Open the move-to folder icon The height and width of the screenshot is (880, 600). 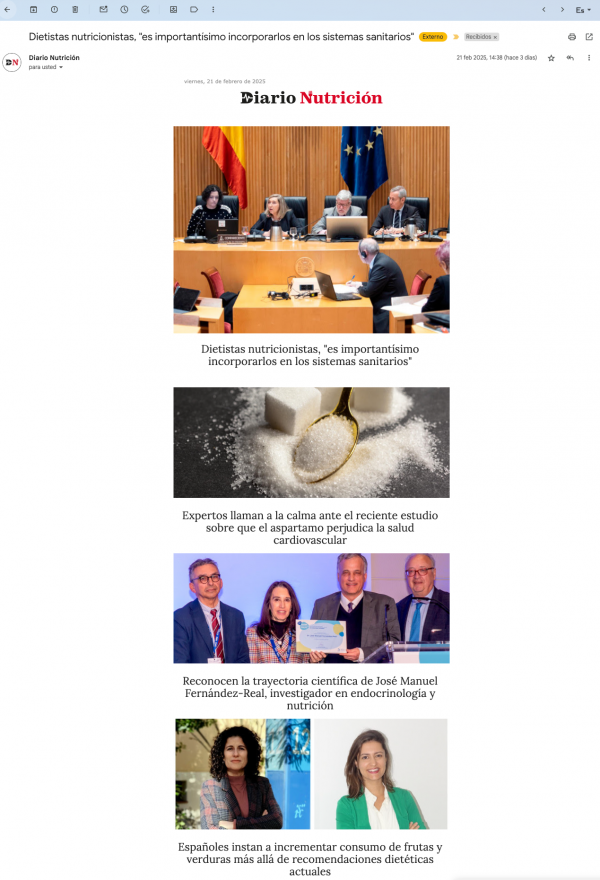pyautogui.click(x=173, y=9)
